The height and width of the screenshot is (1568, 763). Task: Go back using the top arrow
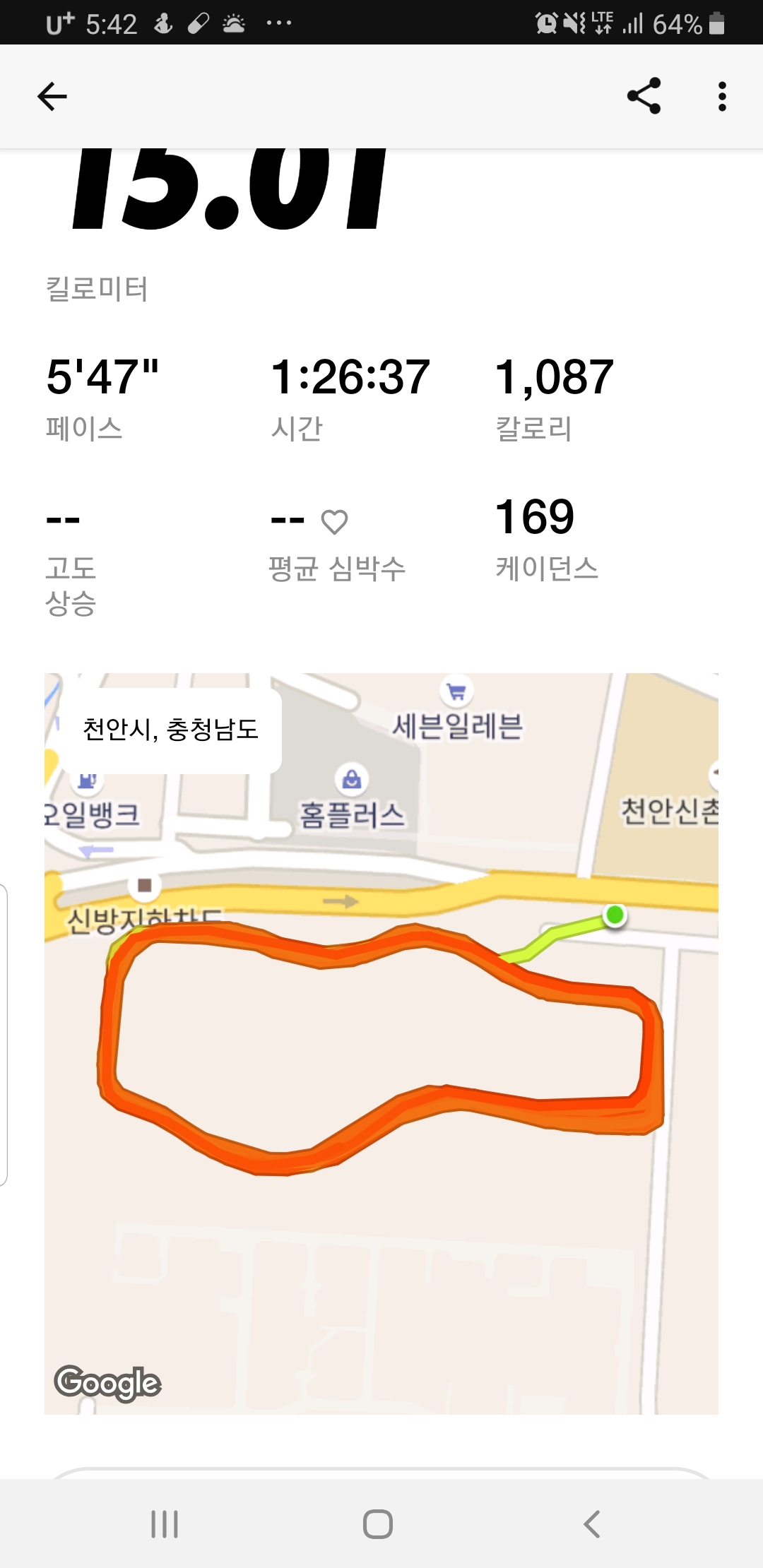coord(52,96)
